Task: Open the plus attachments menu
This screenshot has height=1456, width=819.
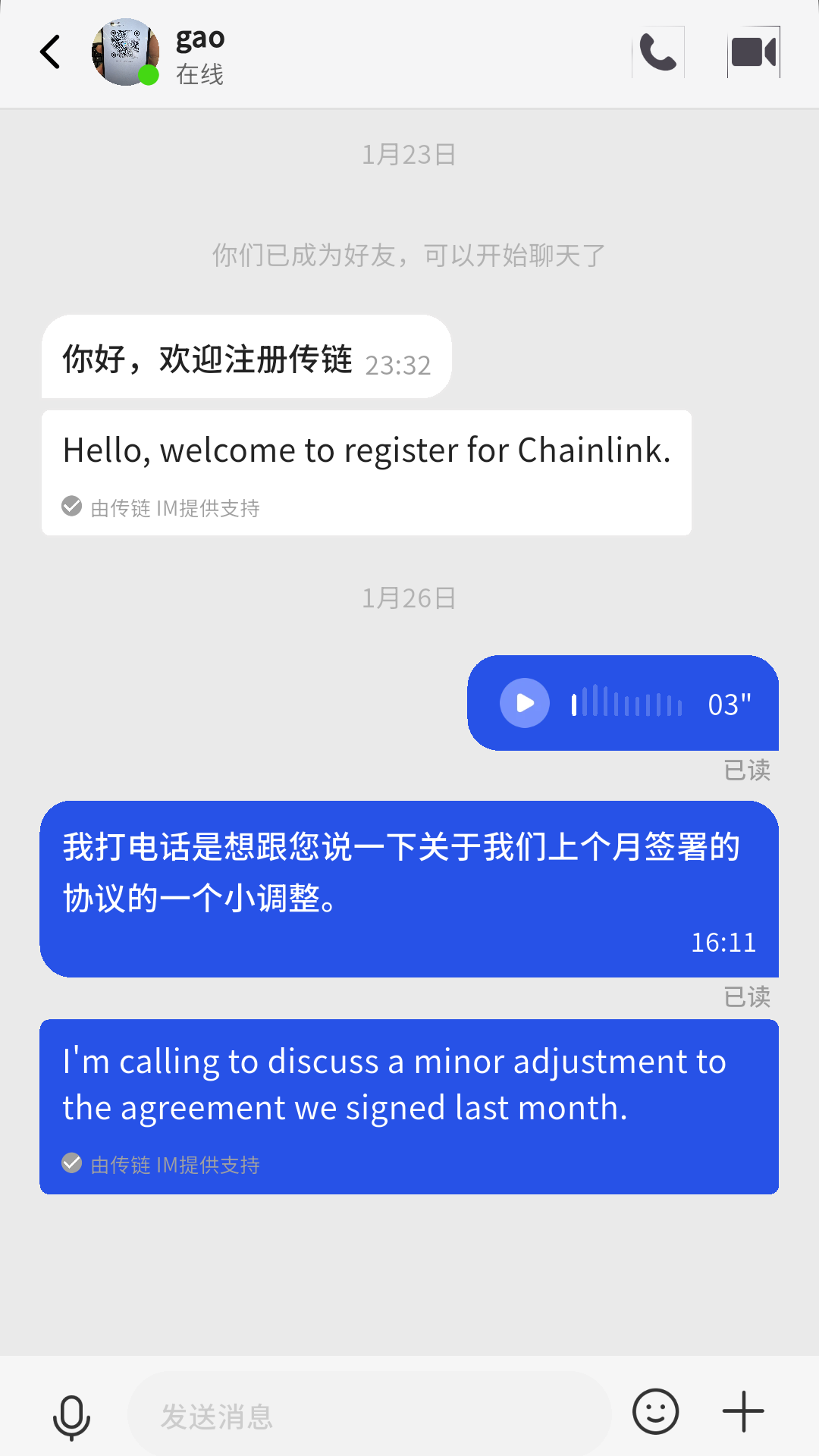Action: click(x=743, y=1412)
